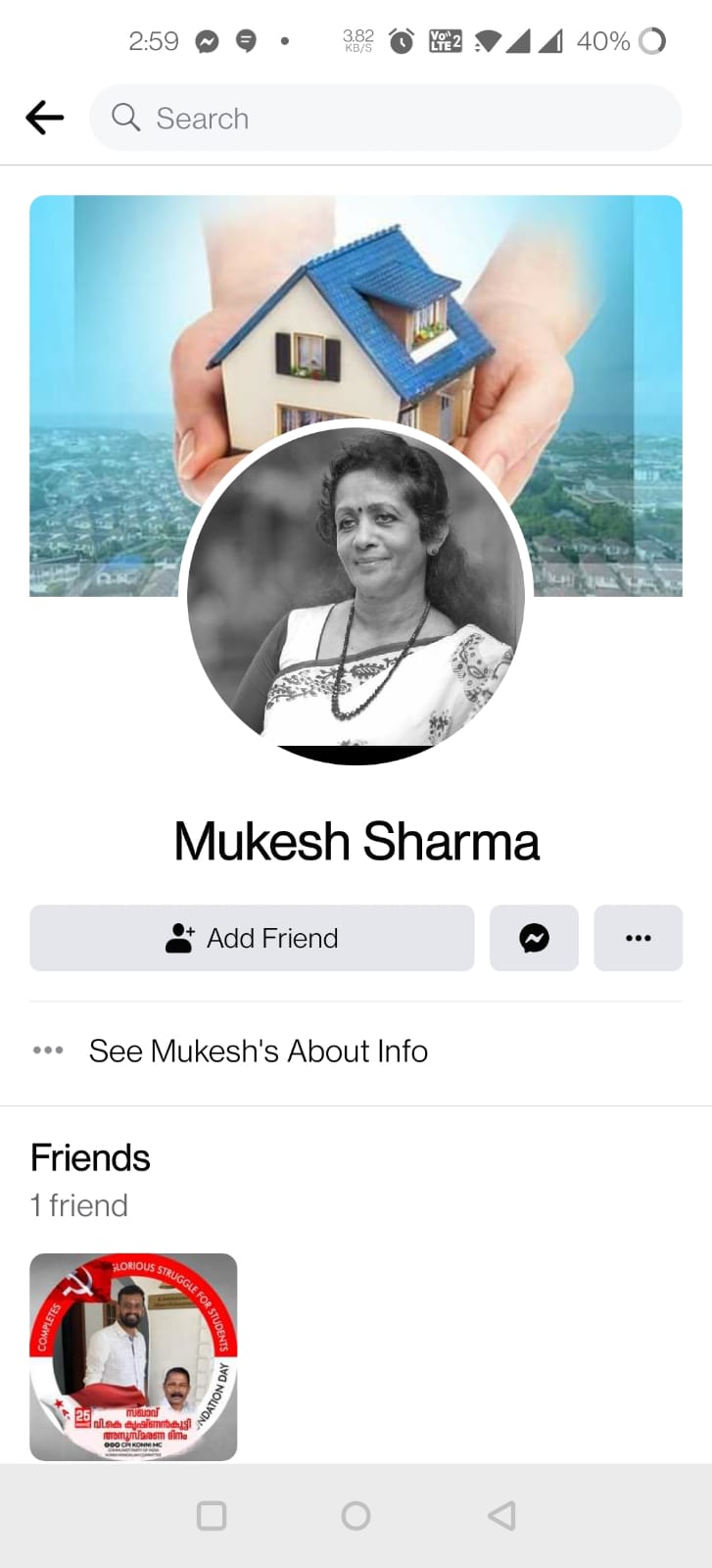Viewport: 712px width, 1568px height.
Task: Open recent apps from navigation bar
Action: [212, 1516]
